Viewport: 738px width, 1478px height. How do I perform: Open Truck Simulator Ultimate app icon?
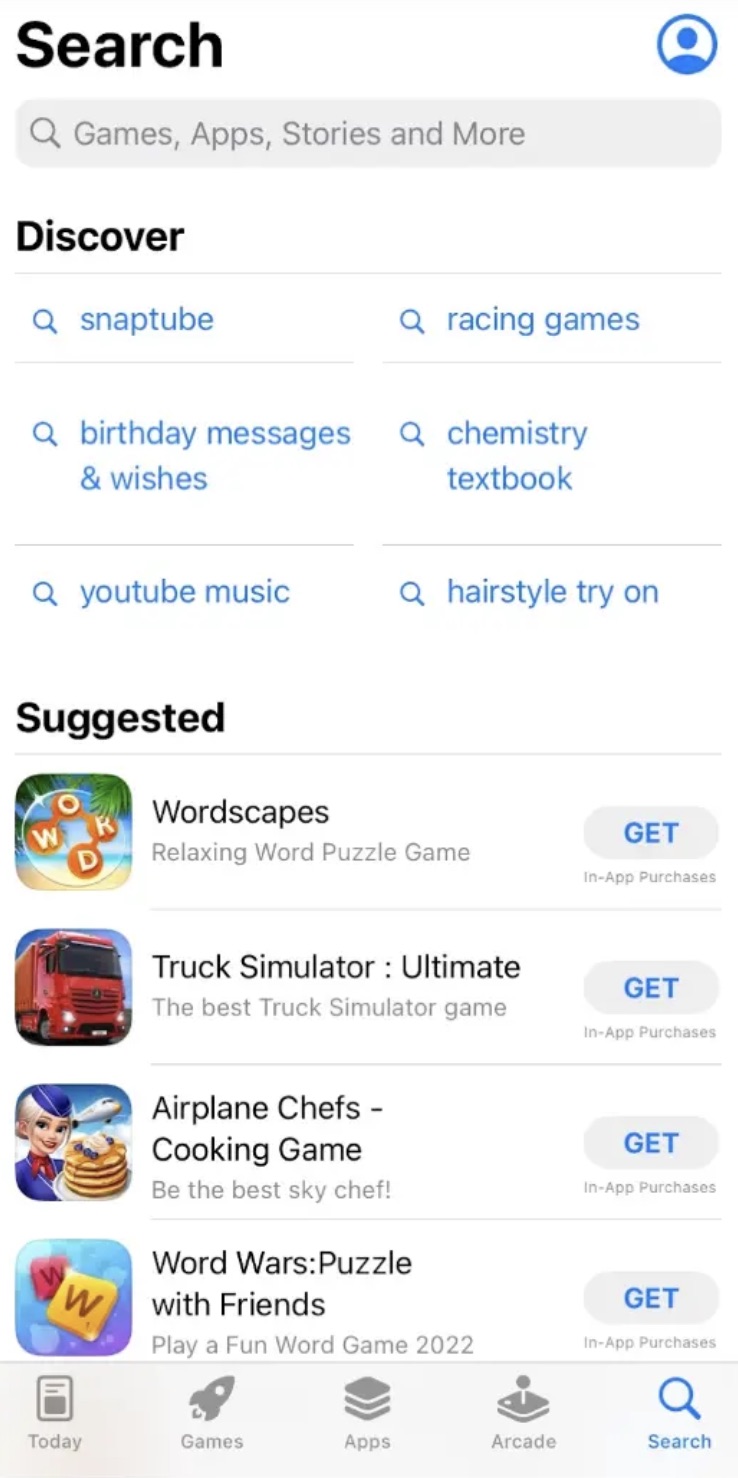(73, 987)
